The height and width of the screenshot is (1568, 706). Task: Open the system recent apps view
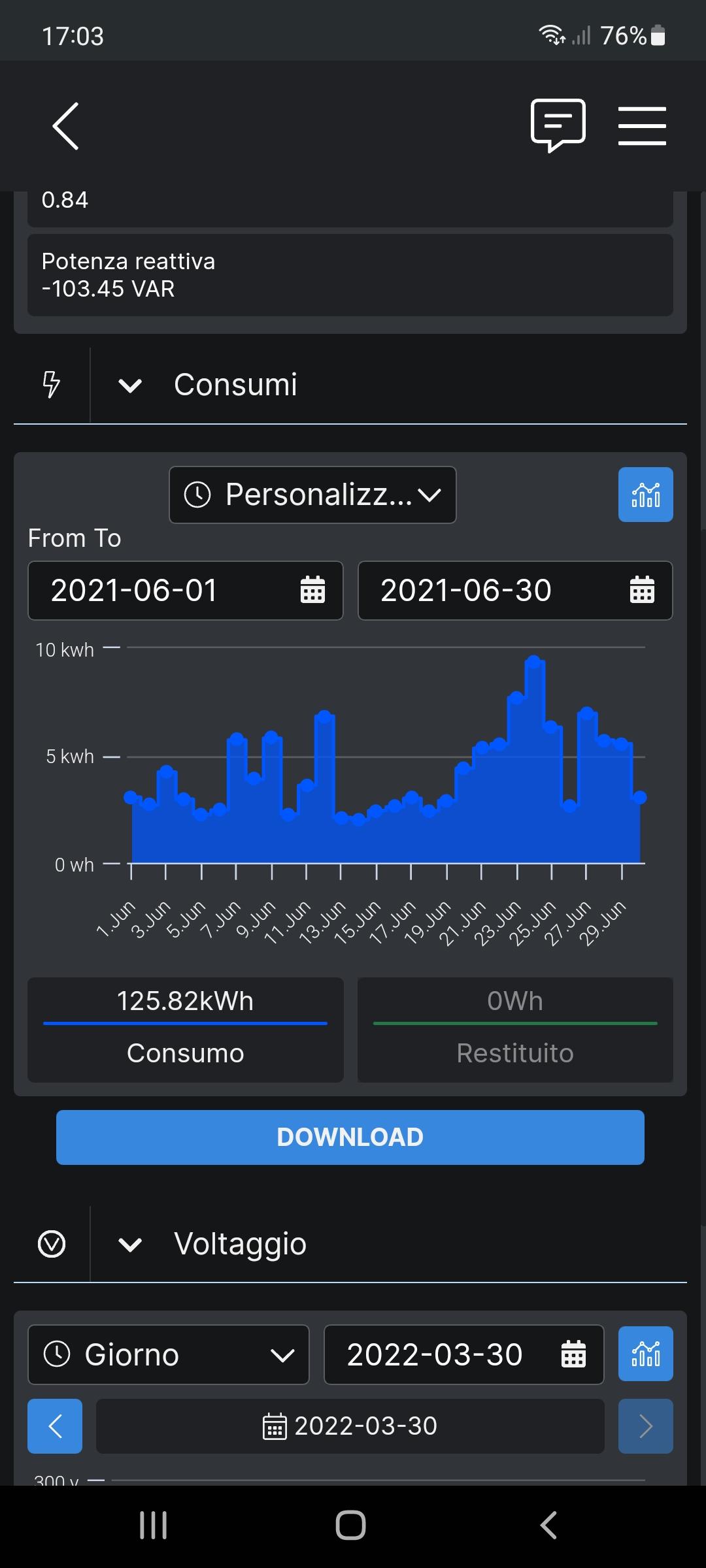point(154,1526)
